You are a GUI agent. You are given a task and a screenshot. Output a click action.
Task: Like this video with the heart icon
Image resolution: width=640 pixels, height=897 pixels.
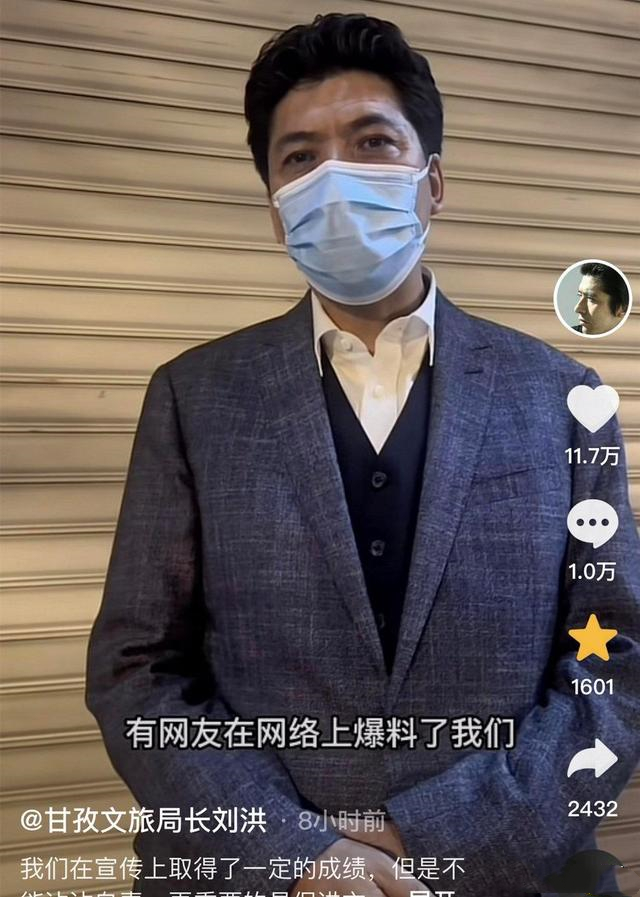593,409
